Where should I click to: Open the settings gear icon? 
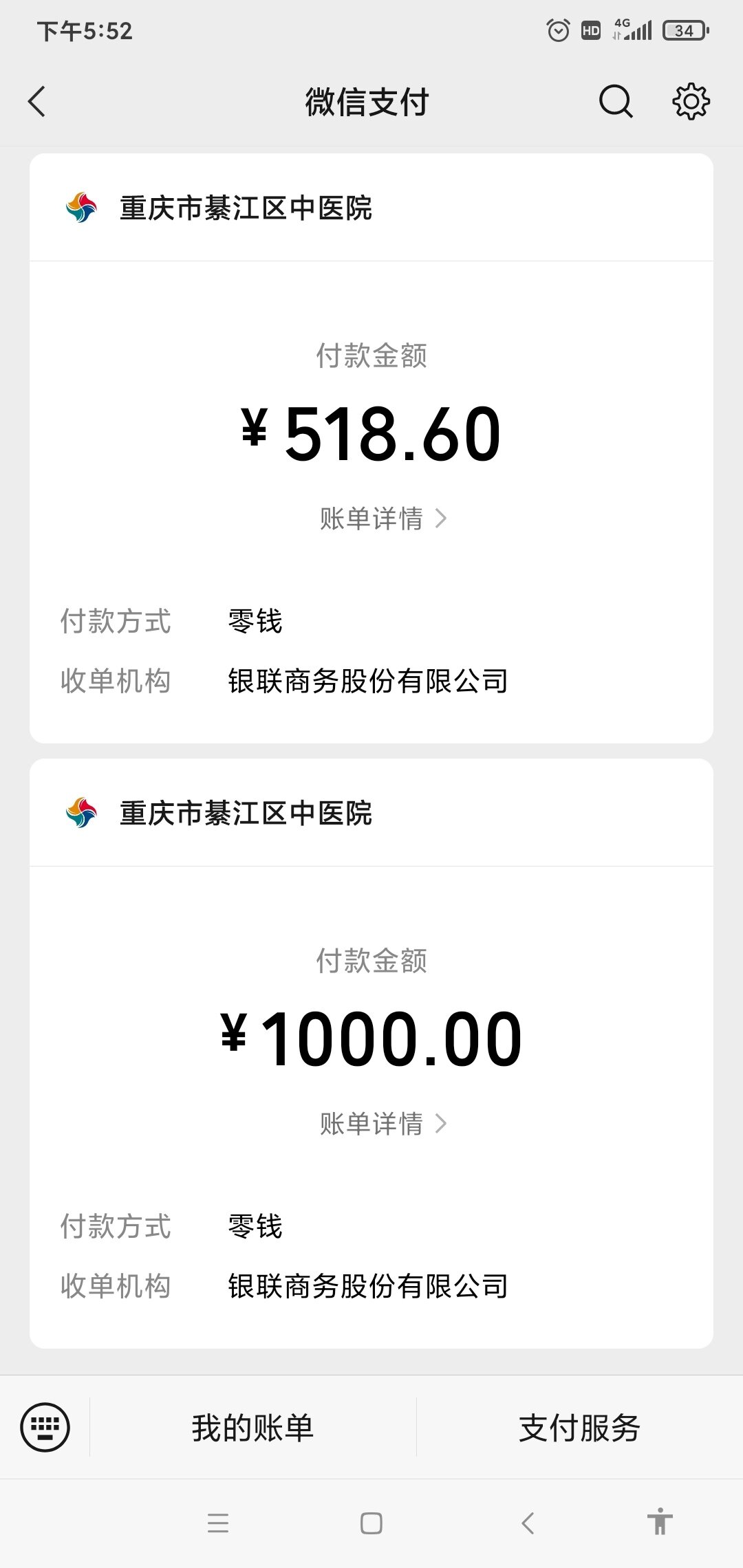coord(691,102)
